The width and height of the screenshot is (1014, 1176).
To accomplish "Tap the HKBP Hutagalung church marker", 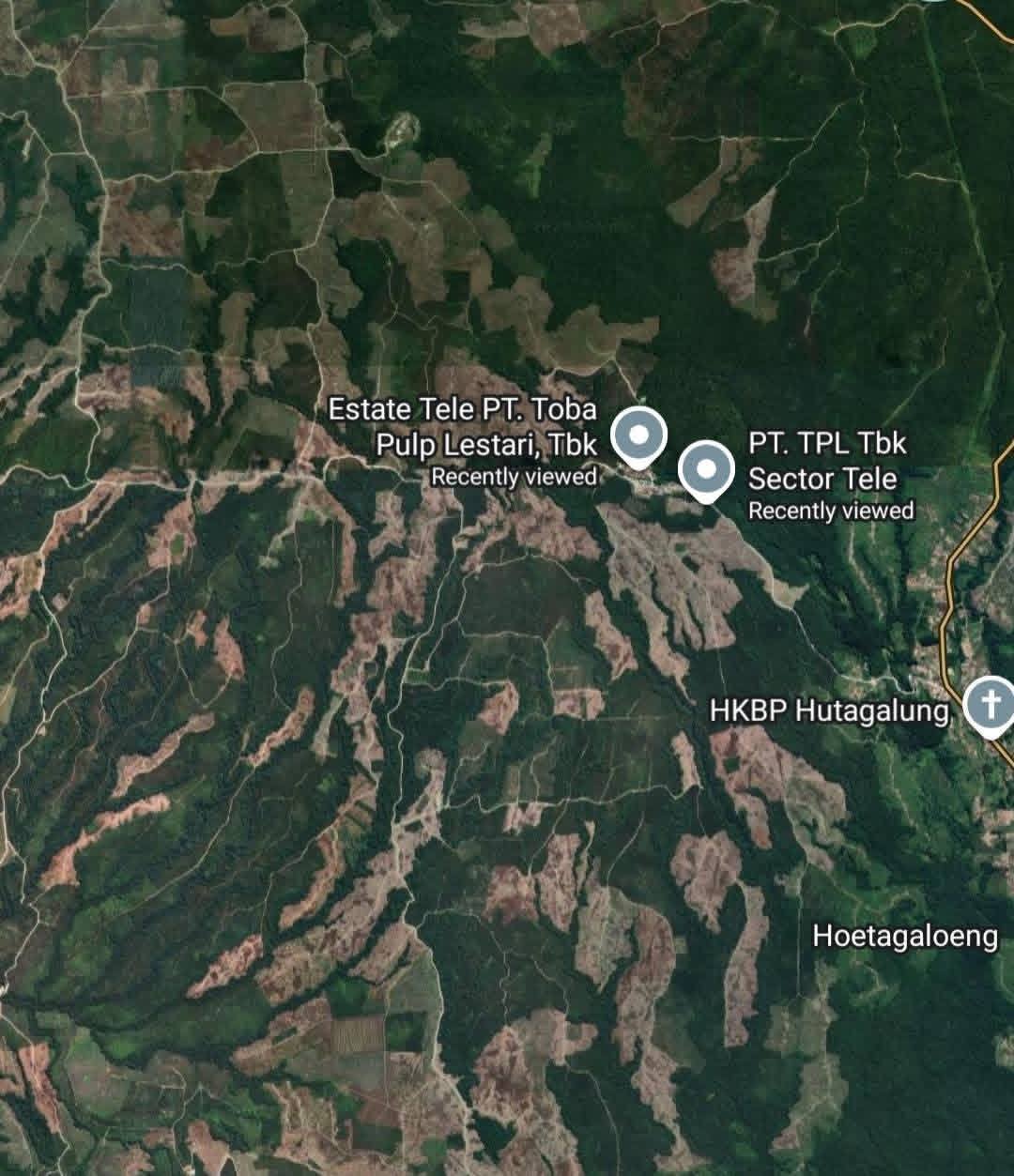I will click(991, 703).
